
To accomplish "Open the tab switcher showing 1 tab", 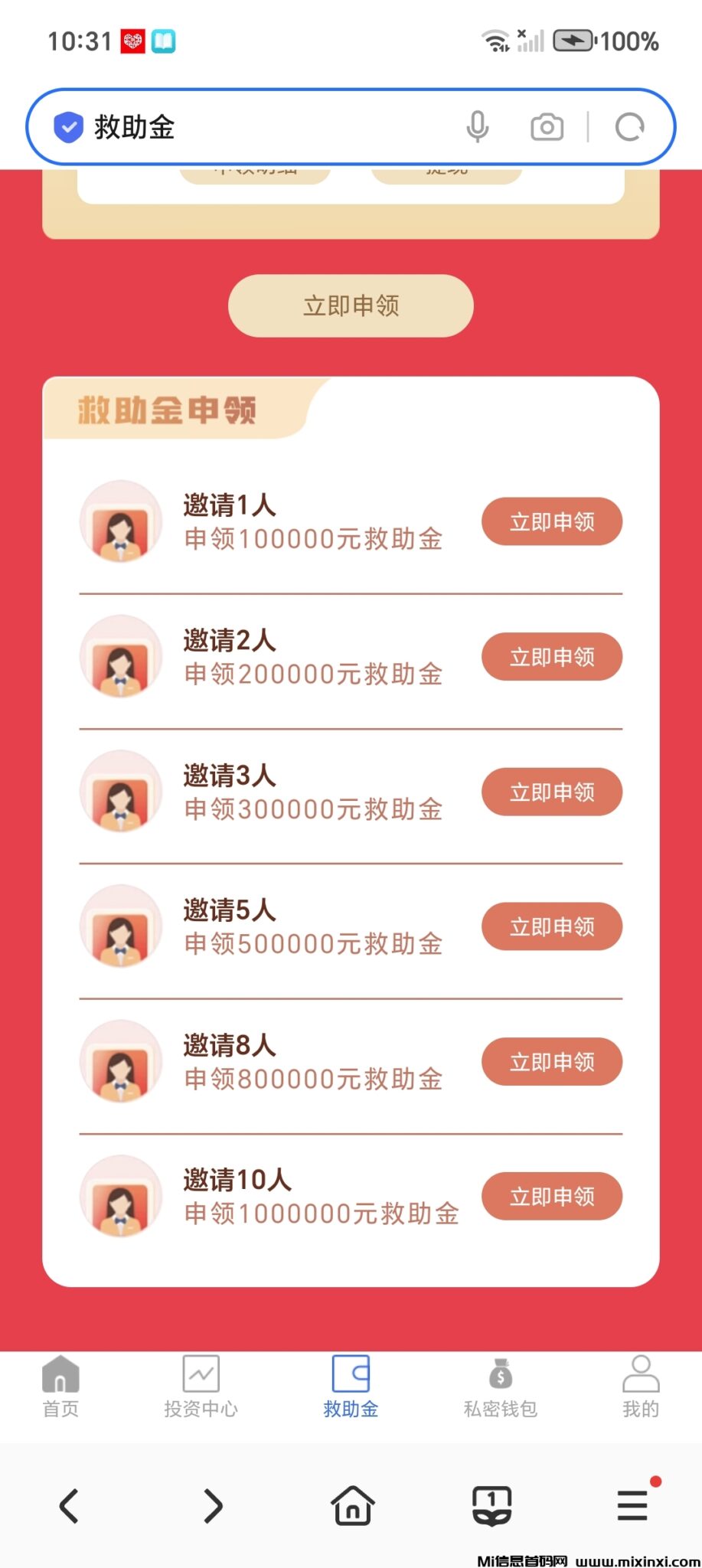I will click(x=492, y=1505).
